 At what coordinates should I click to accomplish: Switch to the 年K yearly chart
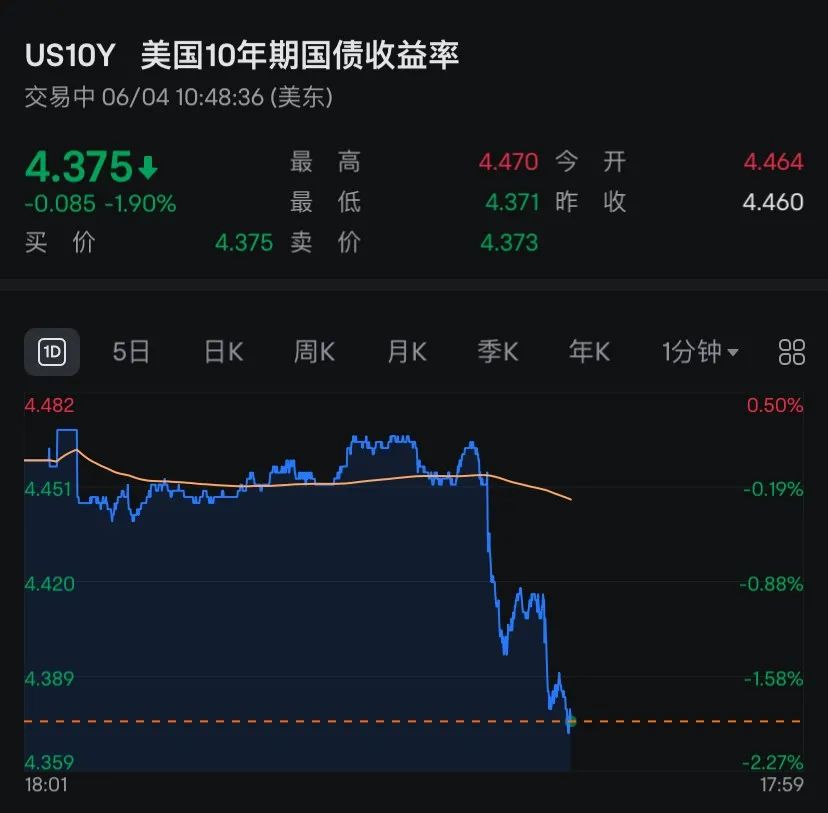[589, 352]
